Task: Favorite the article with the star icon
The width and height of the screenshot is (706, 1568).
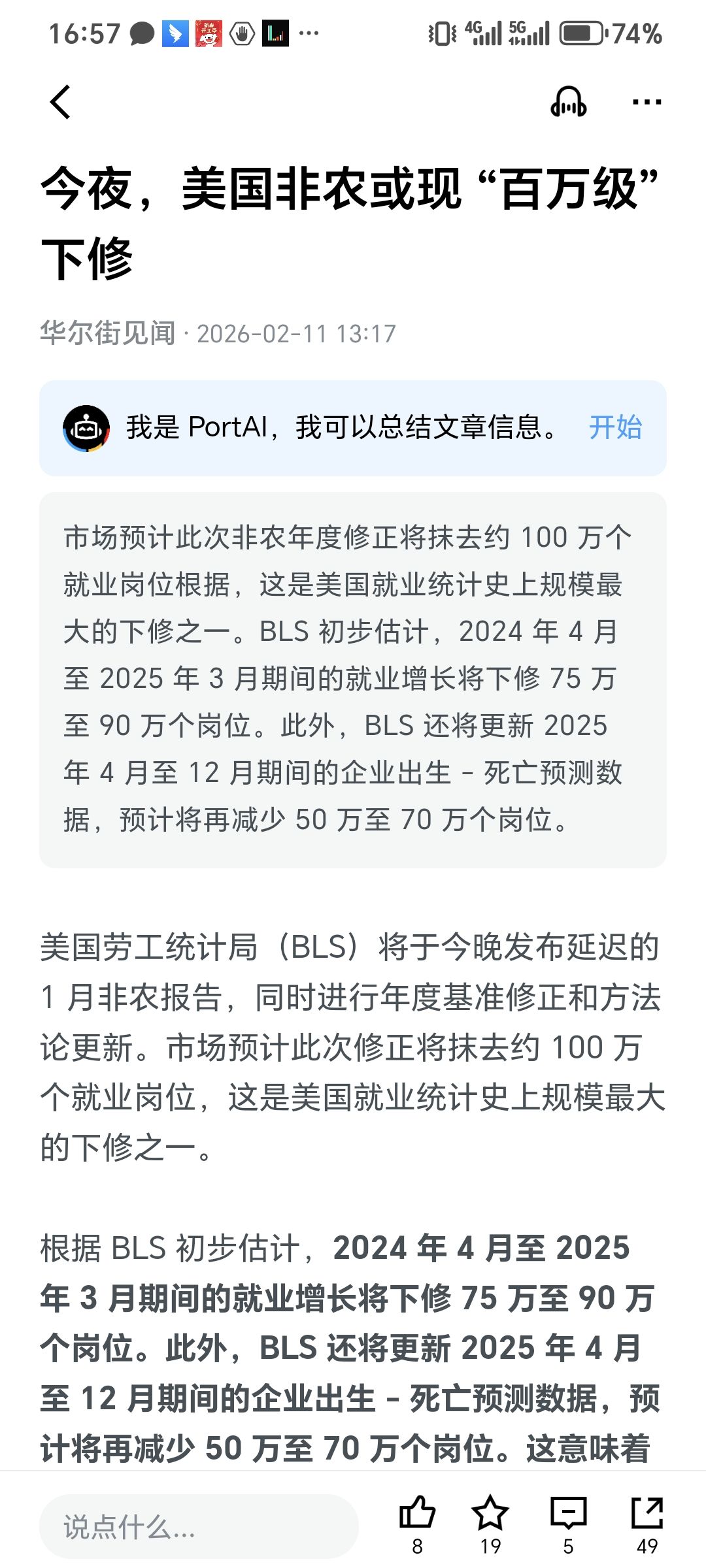Action: [490, 1514]
